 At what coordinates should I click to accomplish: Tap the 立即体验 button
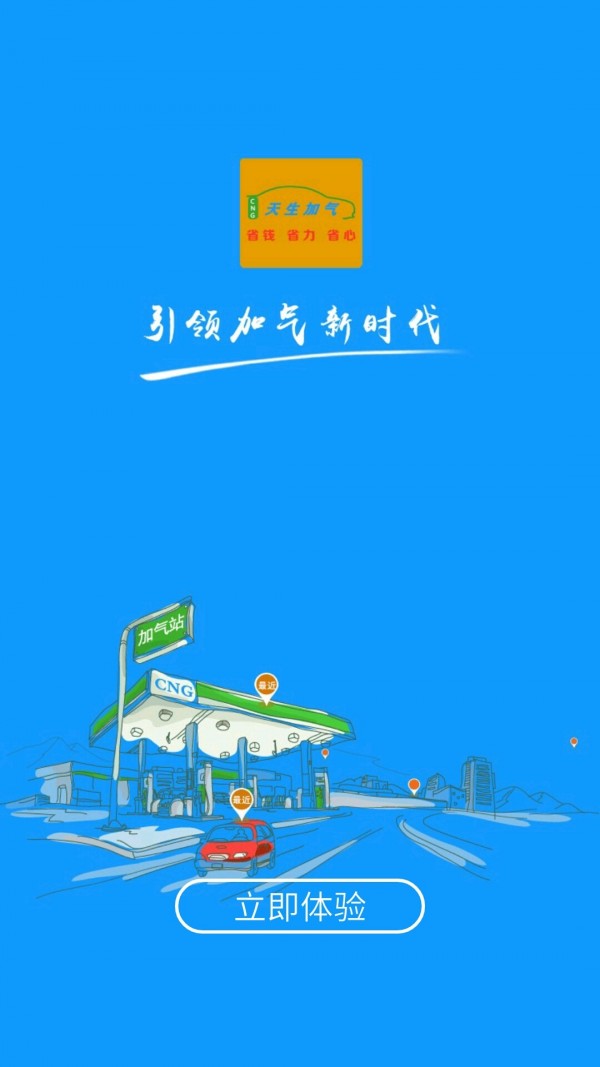(300, 906)
